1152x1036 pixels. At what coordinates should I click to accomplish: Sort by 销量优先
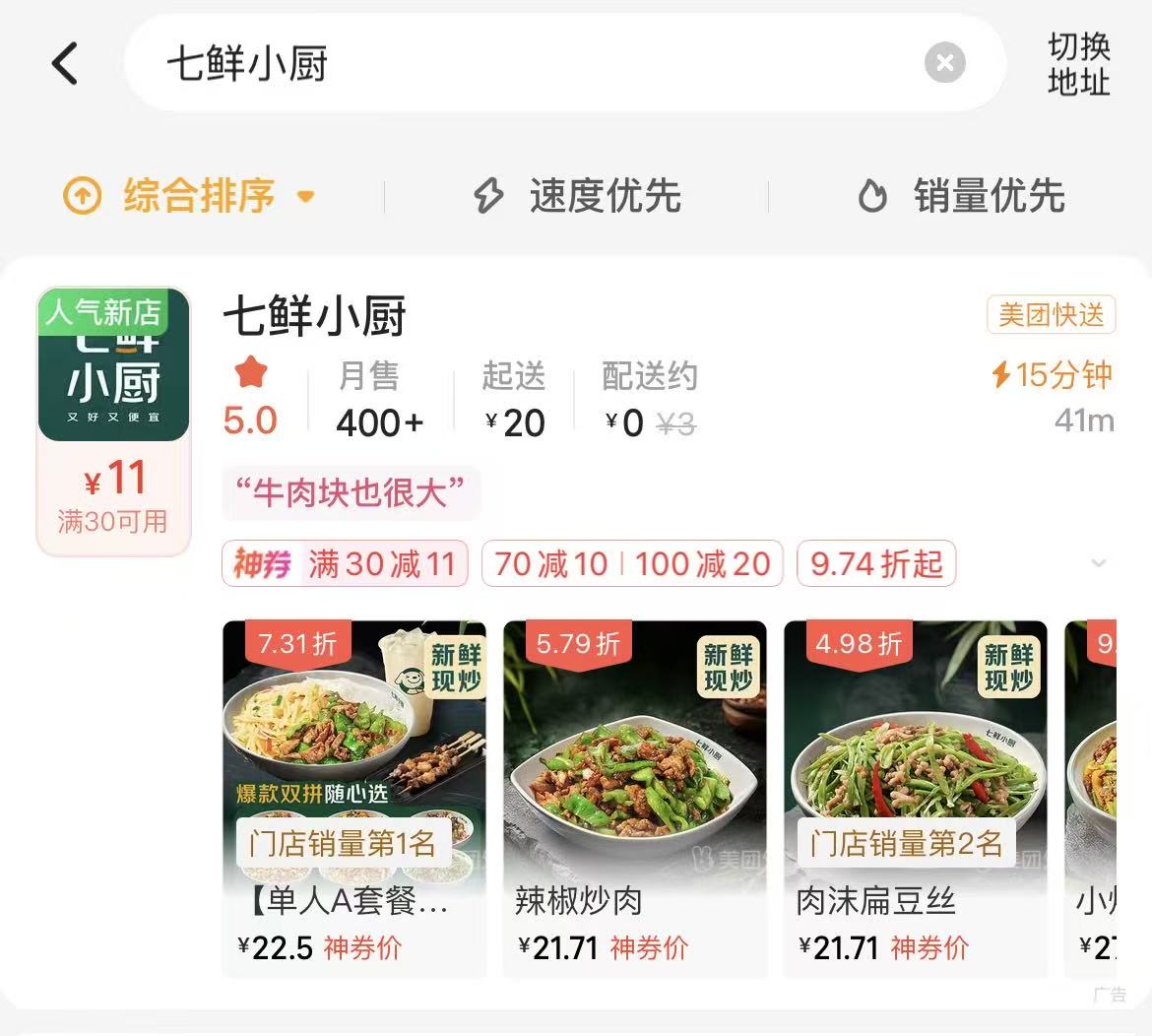pyautogui.click(x=961, y=196)
